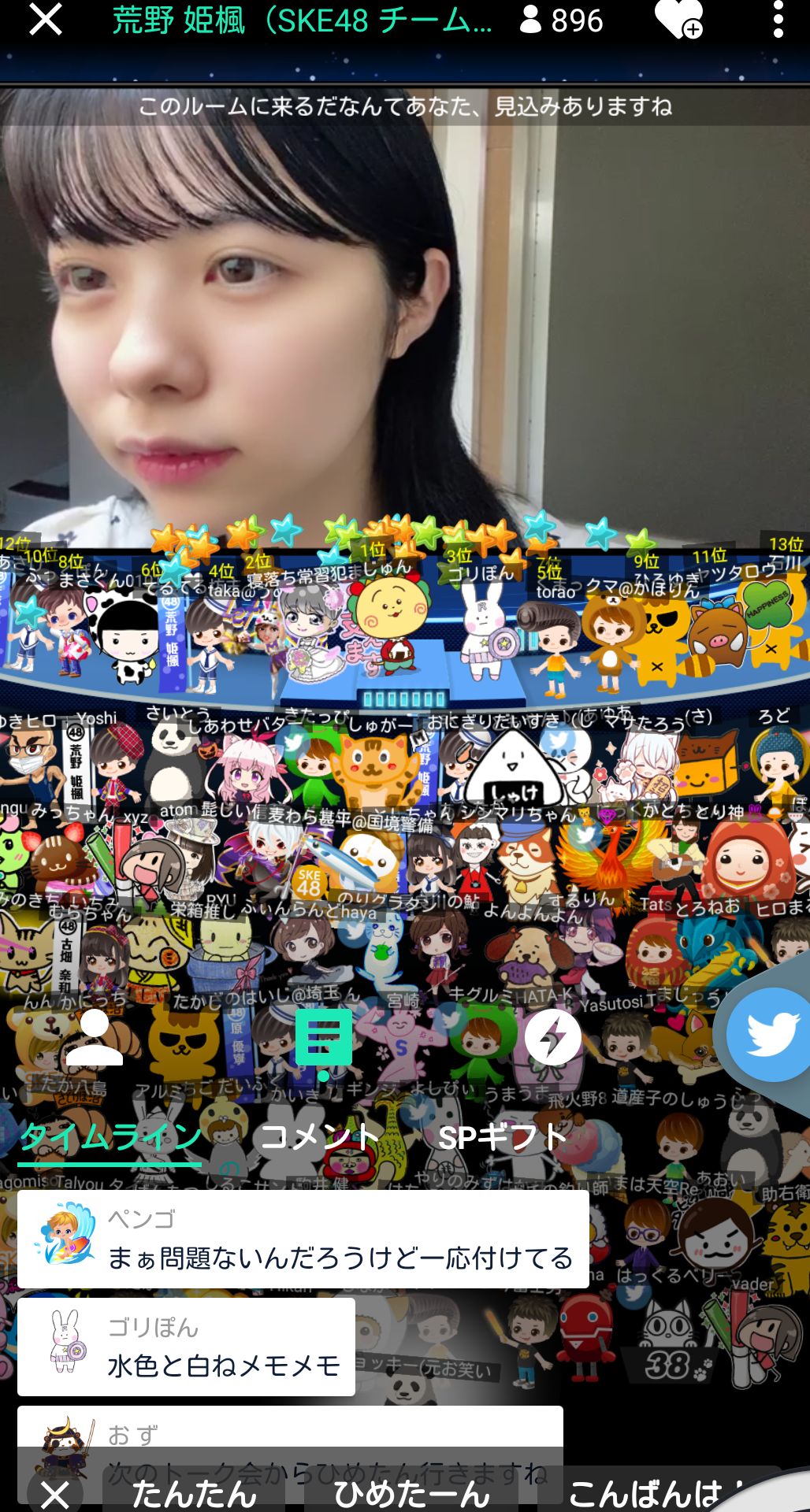
Task: Open the profile person icon
Action: click(94, 1038)
